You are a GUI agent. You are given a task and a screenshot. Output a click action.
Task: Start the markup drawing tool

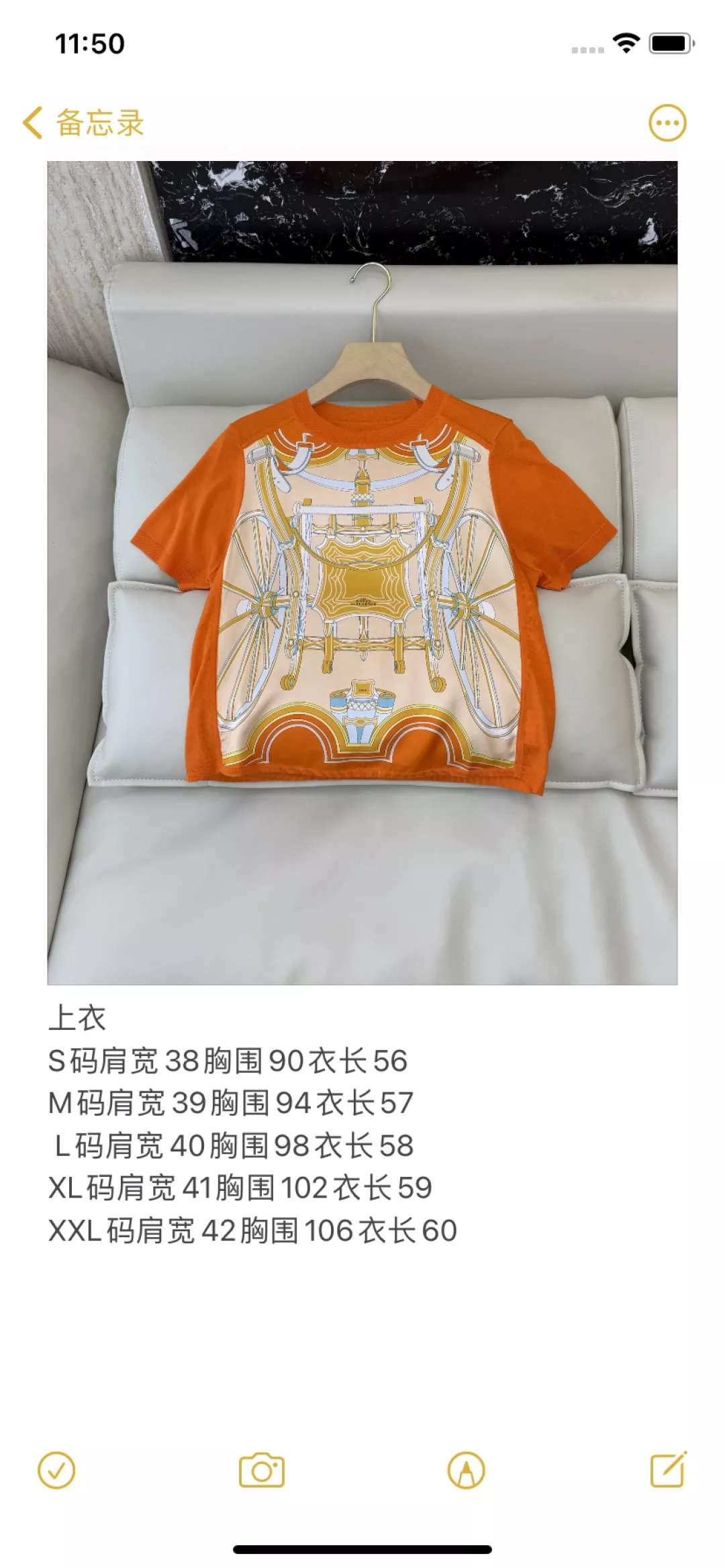pos(466,1471)
